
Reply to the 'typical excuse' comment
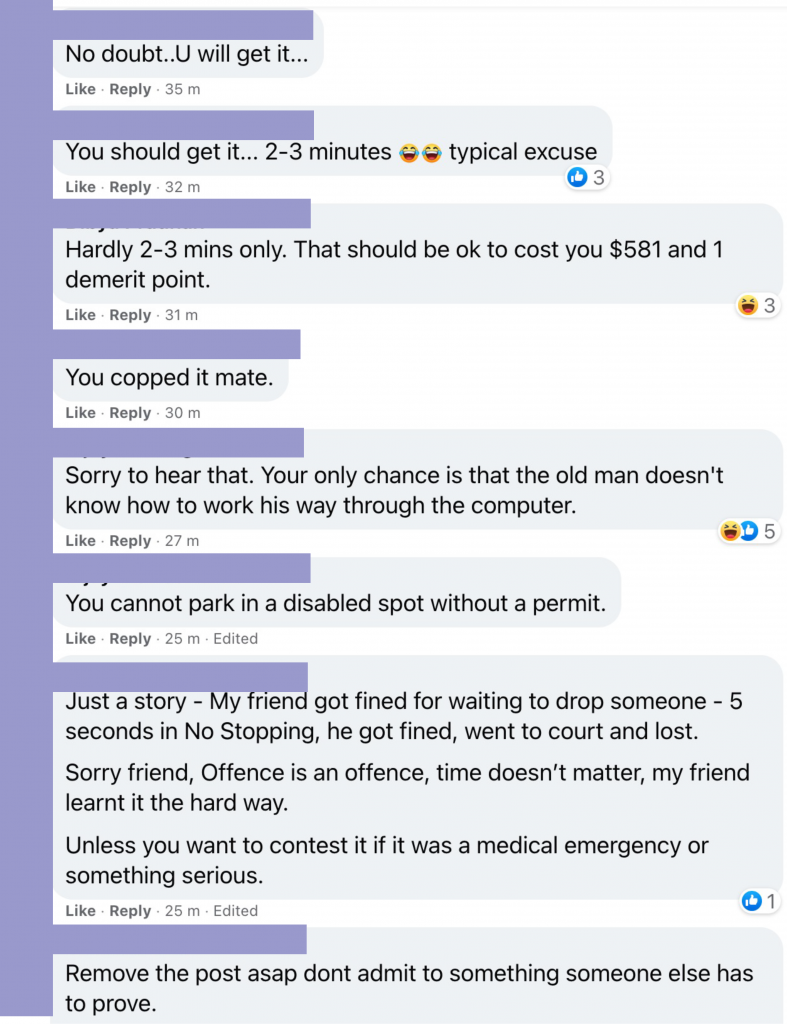pyautogui.click(x=130, y=187)
